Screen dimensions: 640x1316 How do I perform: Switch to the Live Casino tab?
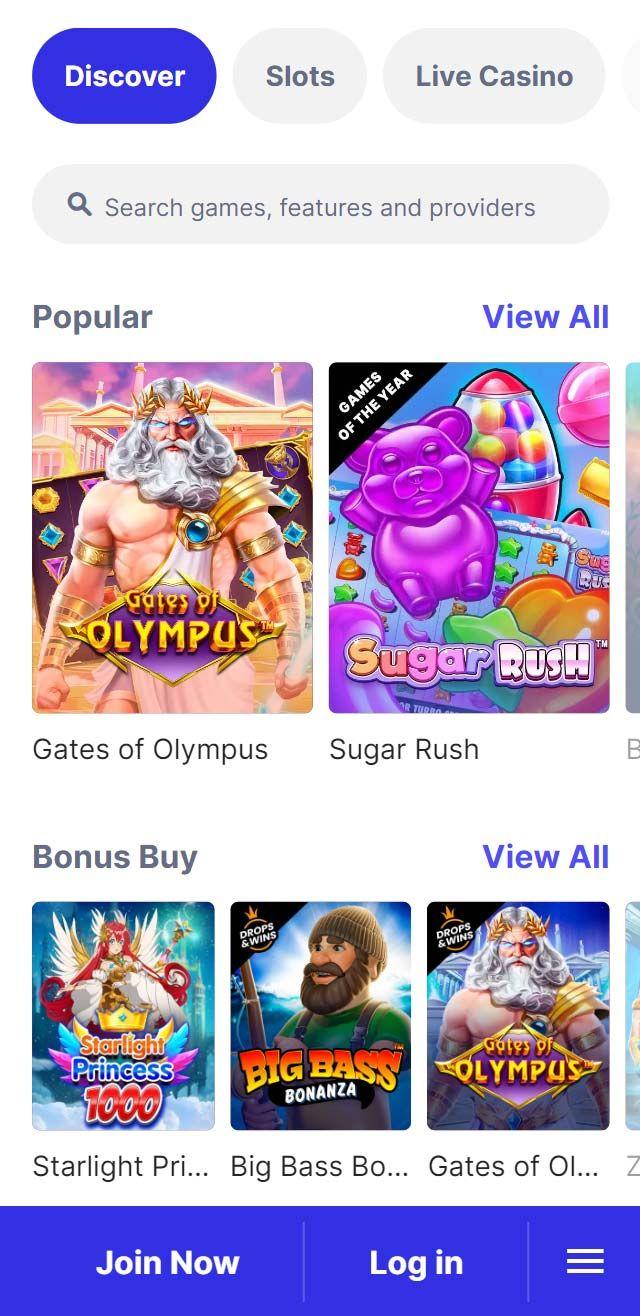click(494, 76)
